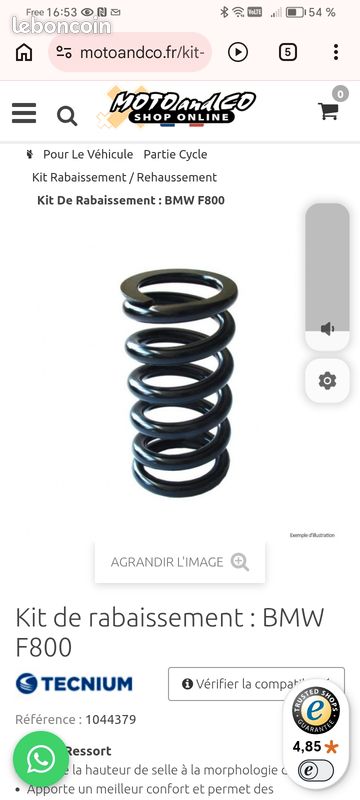Open the site search magnifier
The image size is (360, 800).
click(67, 116)
